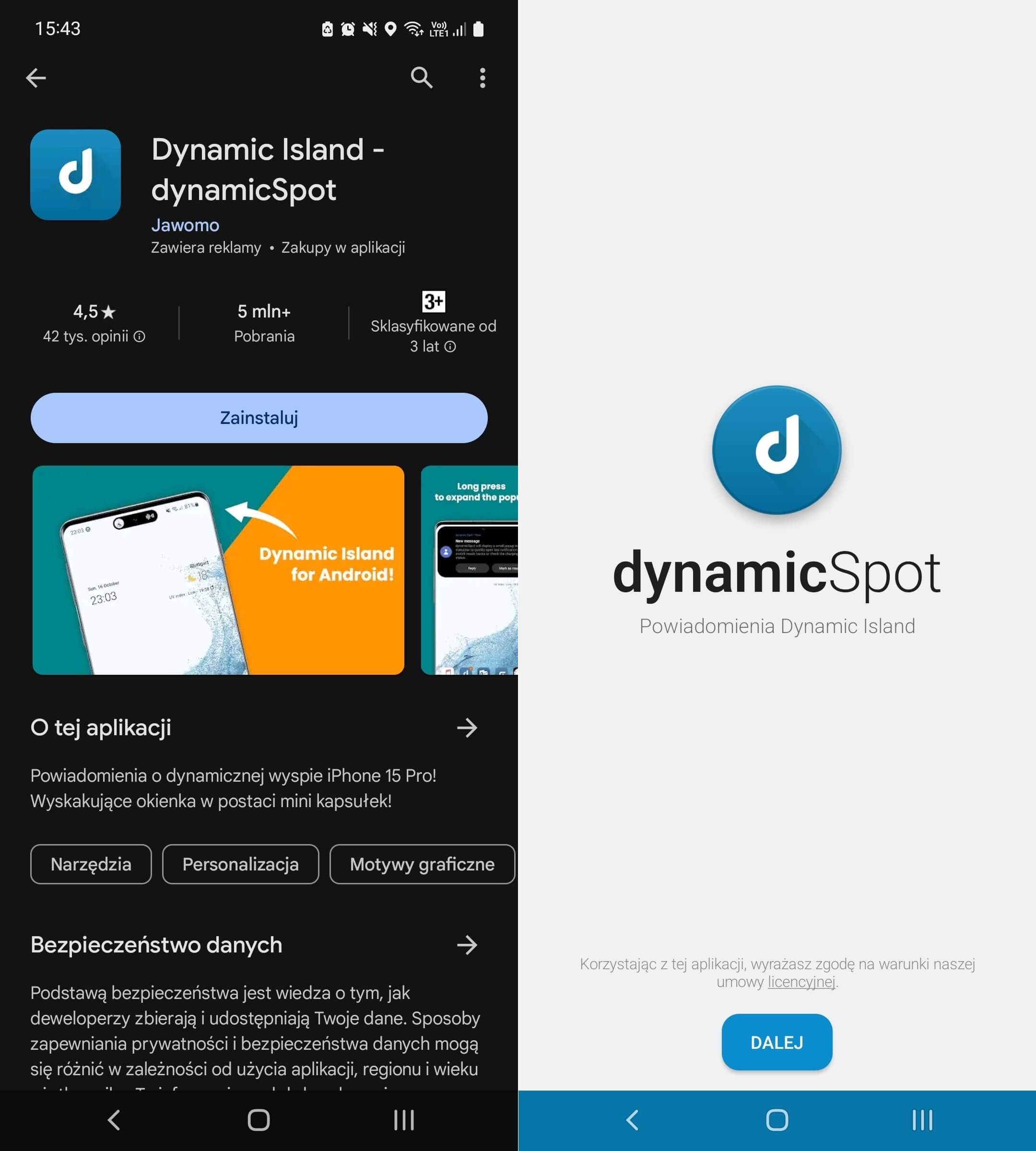Show info for the 3+ age rating

pyautogui.click(x=450, y=347)
